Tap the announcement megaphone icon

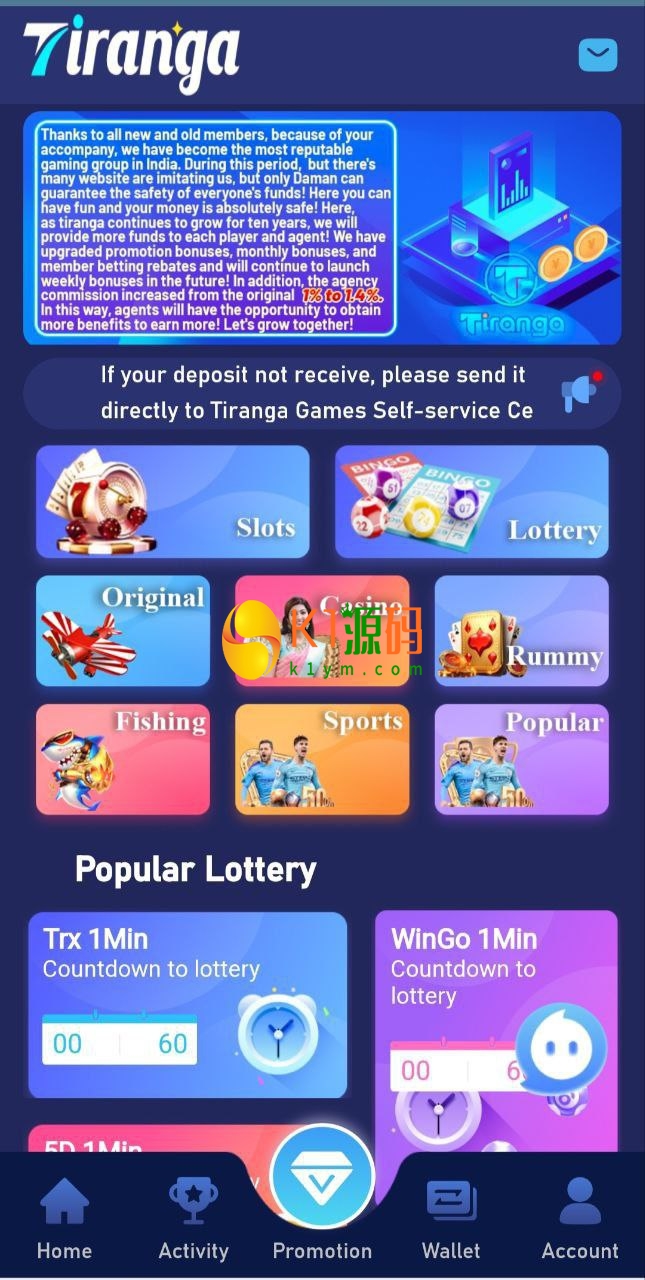[580, 393]
